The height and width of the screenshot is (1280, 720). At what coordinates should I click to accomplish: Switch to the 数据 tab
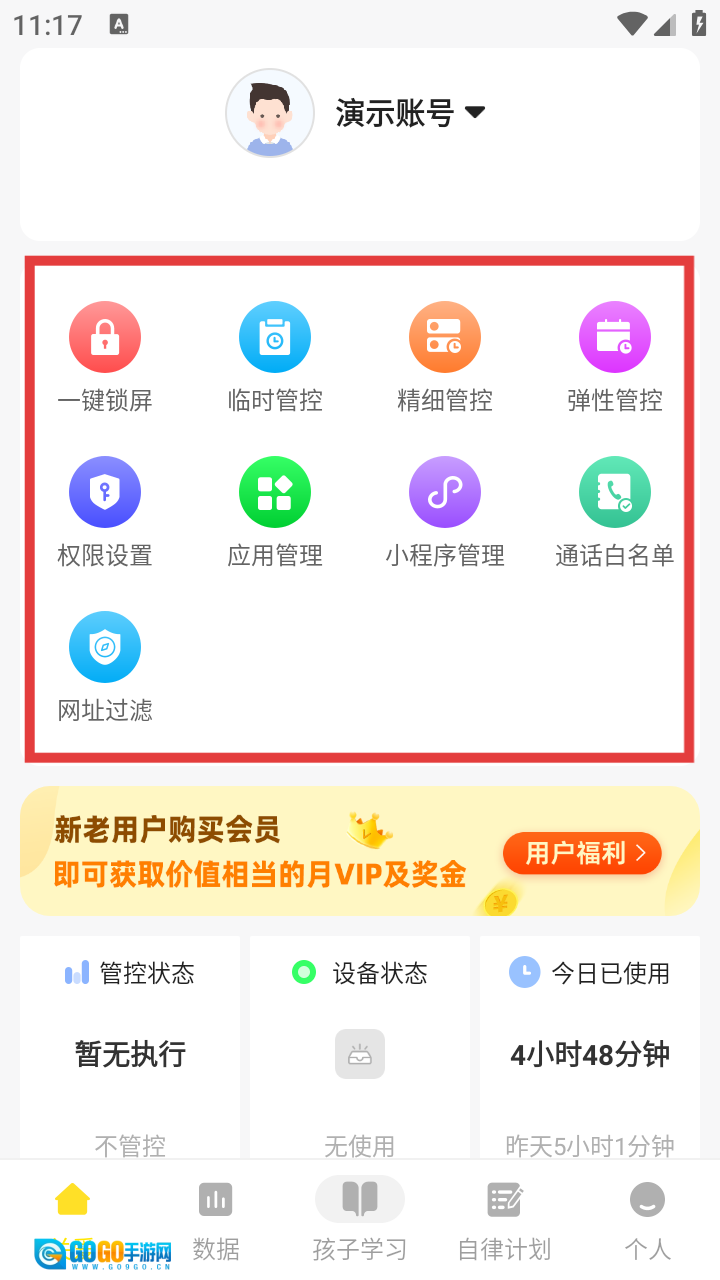click(x=216, y=1220)
